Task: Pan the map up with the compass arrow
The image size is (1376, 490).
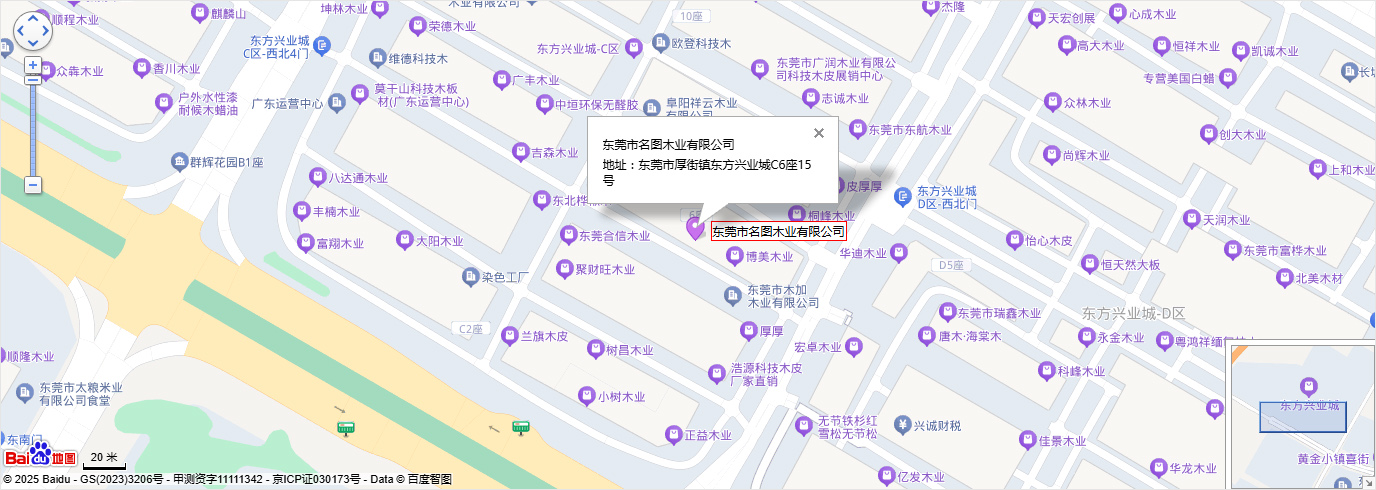Action: pos(32,18)
